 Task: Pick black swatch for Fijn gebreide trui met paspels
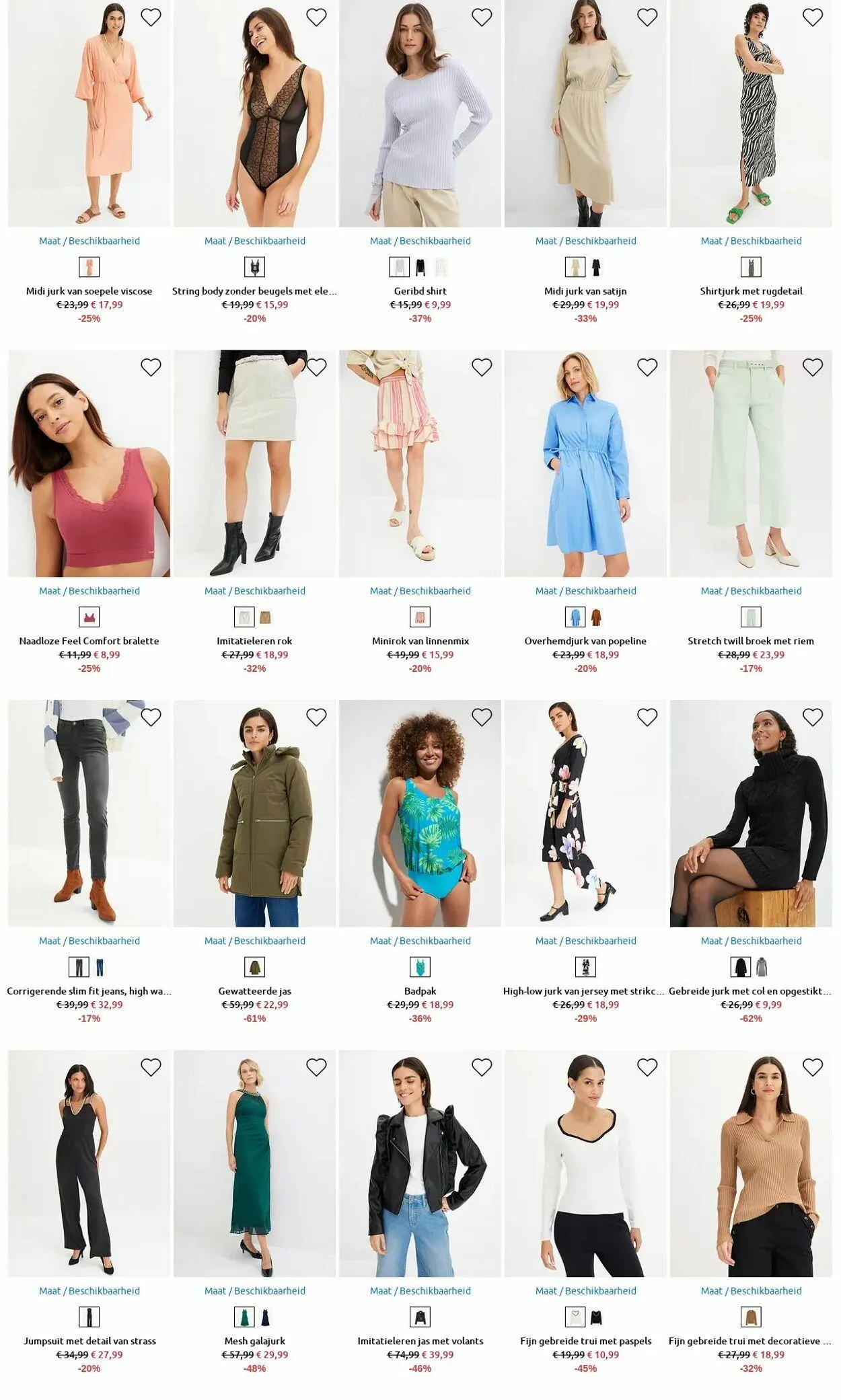pyautogui.click(x=596, y=1317)
